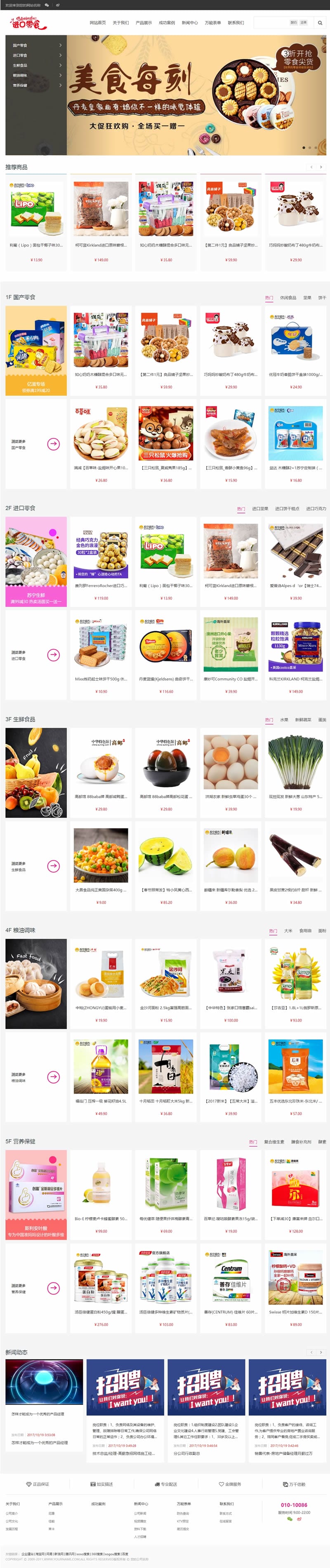
Task: Select the 水果 tab in 3F 生鲜食品
Action: (x=284, y=719)
